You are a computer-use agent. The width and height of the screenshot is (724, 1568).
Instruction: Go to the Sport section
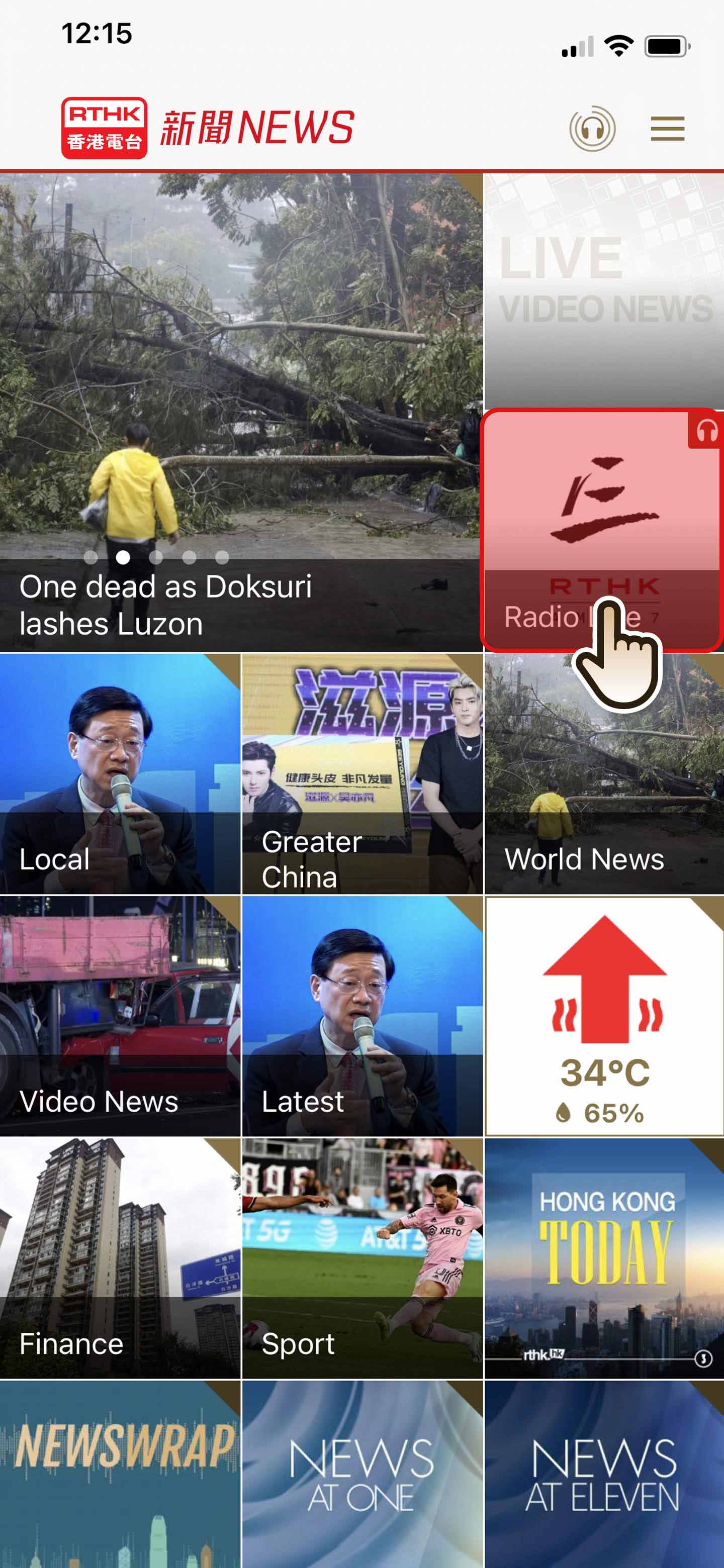pos(363,1258)
